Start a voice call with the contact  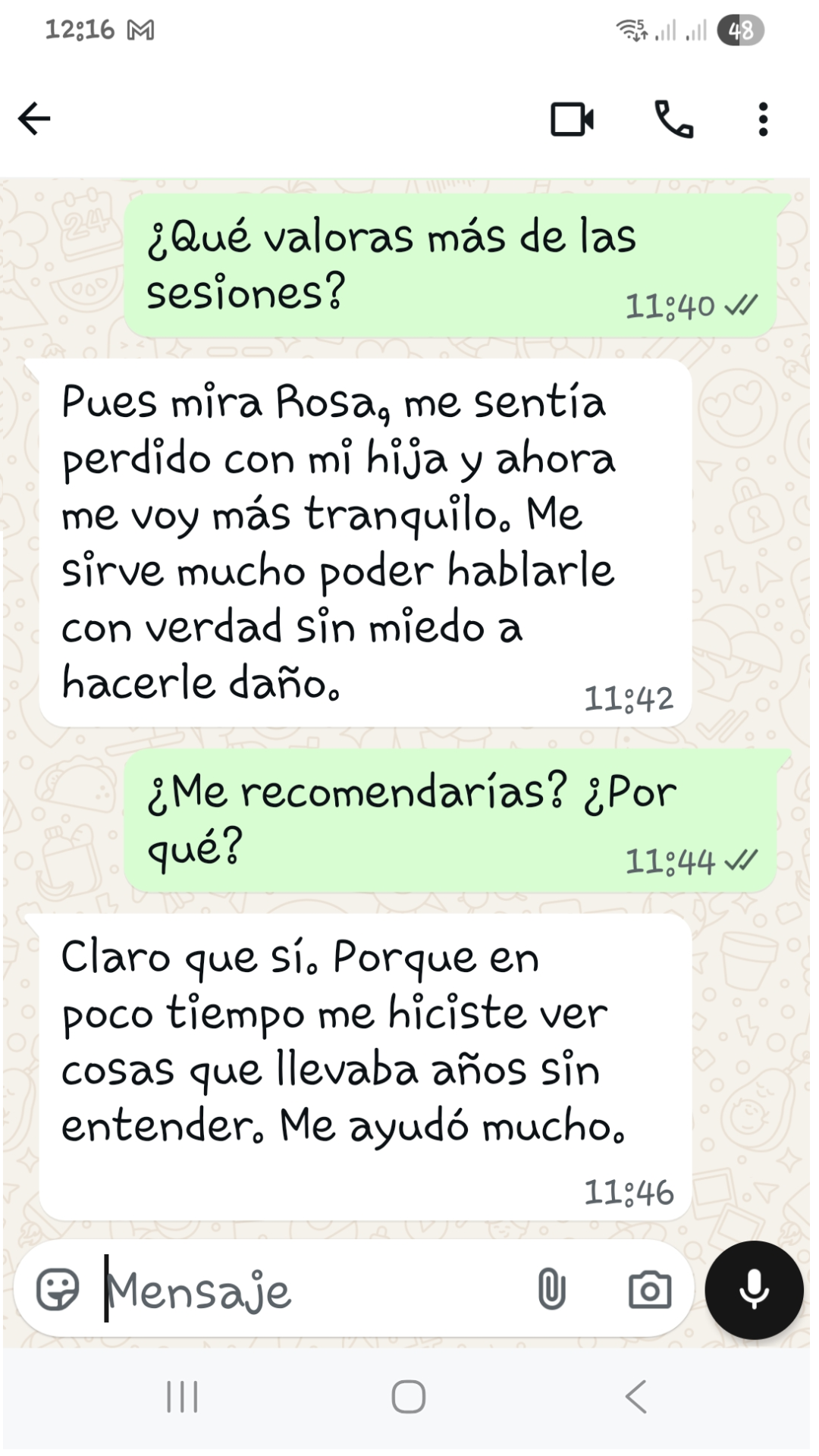click(673, 119)
